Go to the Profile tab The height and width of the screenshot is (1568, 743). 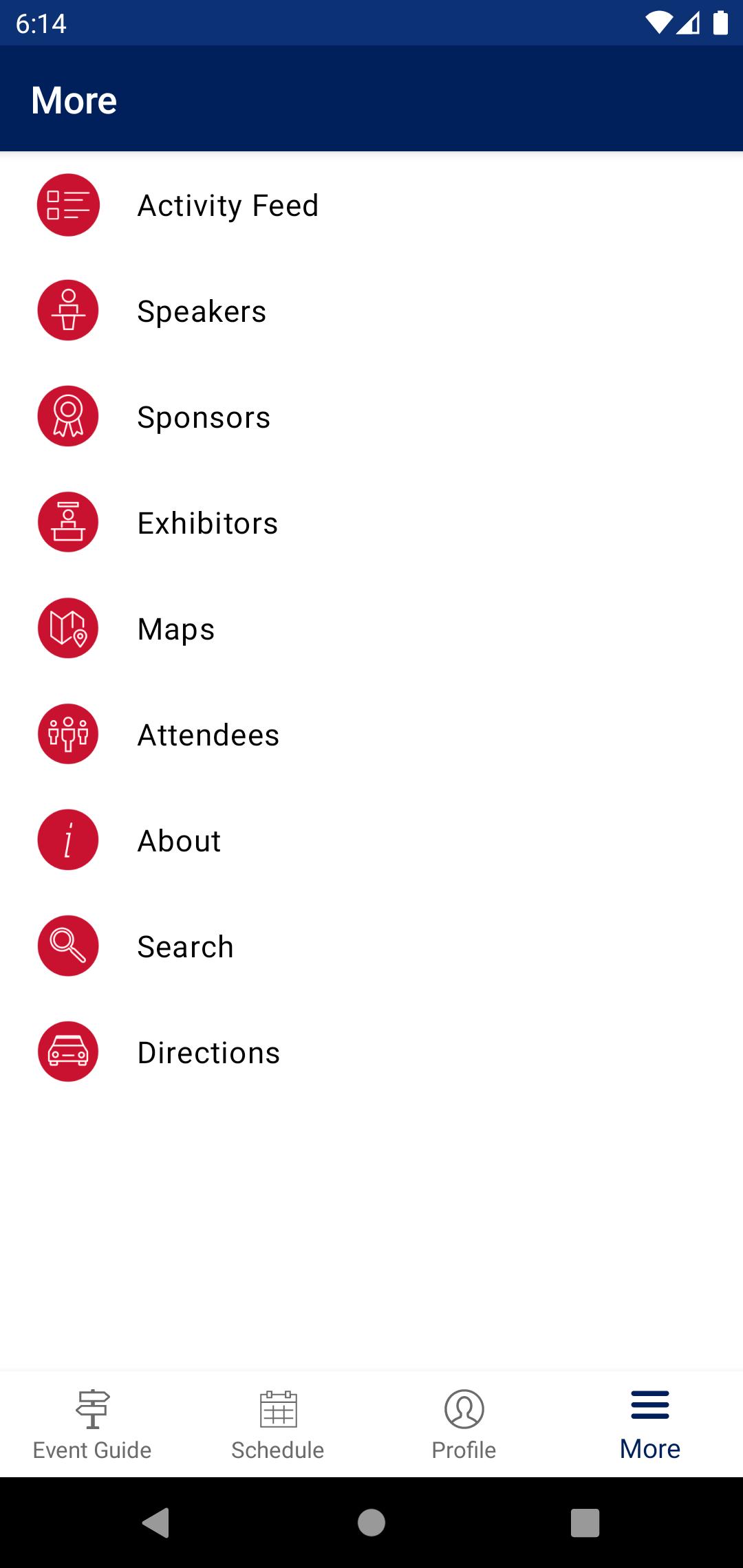coord(464,1424)
